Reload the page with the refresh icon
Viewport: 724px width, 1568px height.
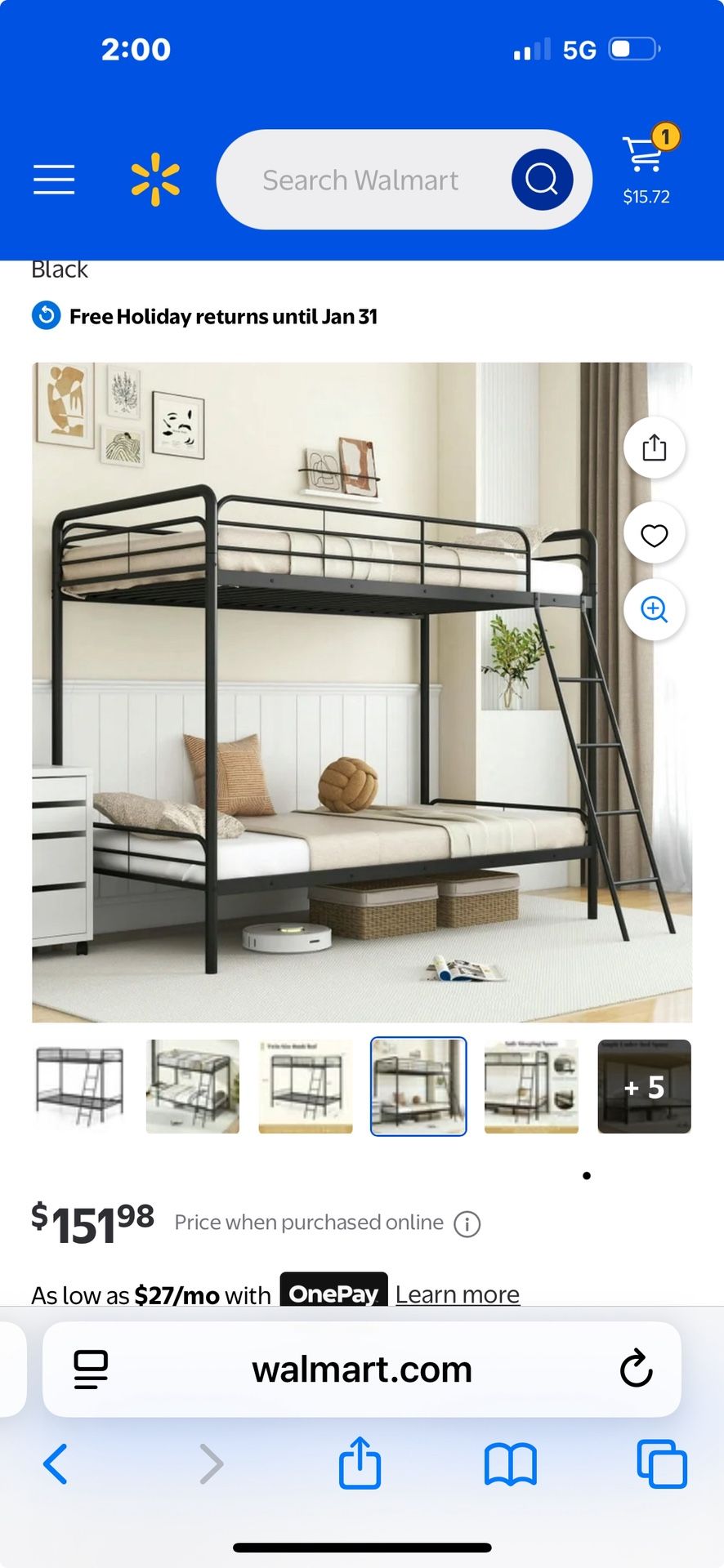coord(637,1369)
